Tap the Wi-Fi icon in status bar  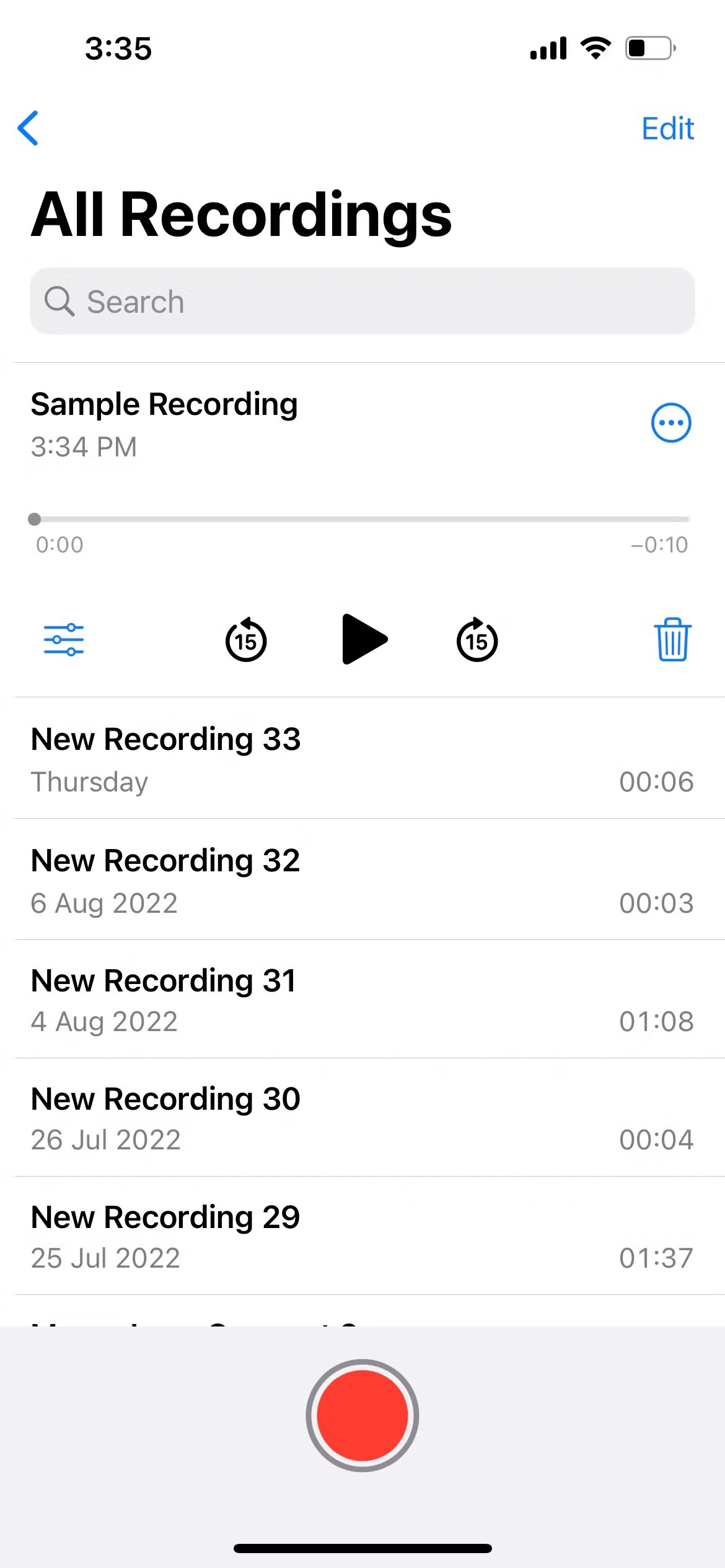pyautogui.click(x=594, y=48)
